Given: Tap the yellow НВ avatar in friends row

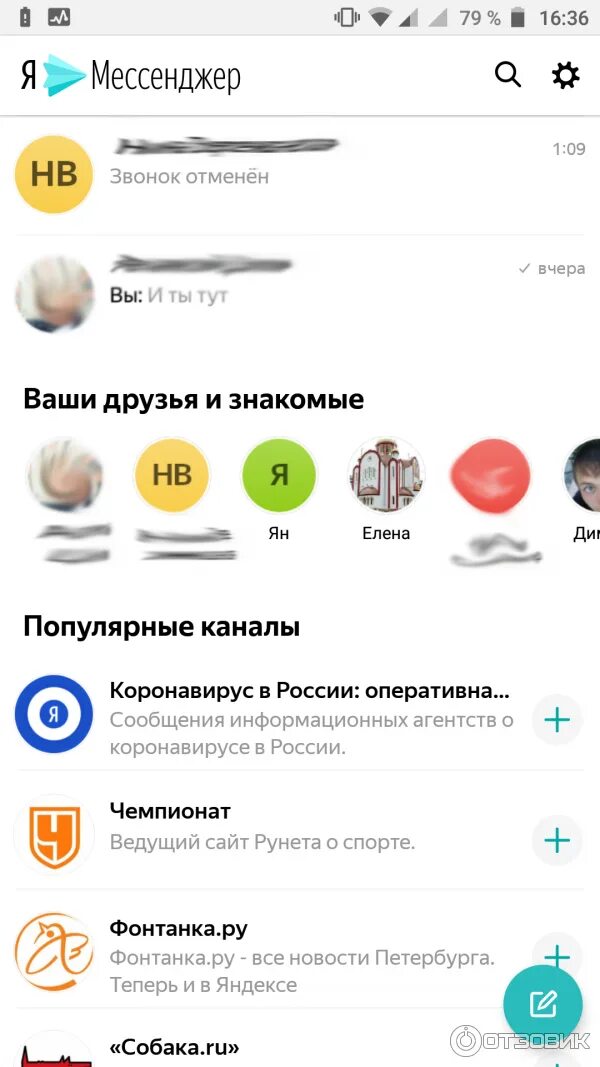Looking at the screenshot, I should point(172,475).
